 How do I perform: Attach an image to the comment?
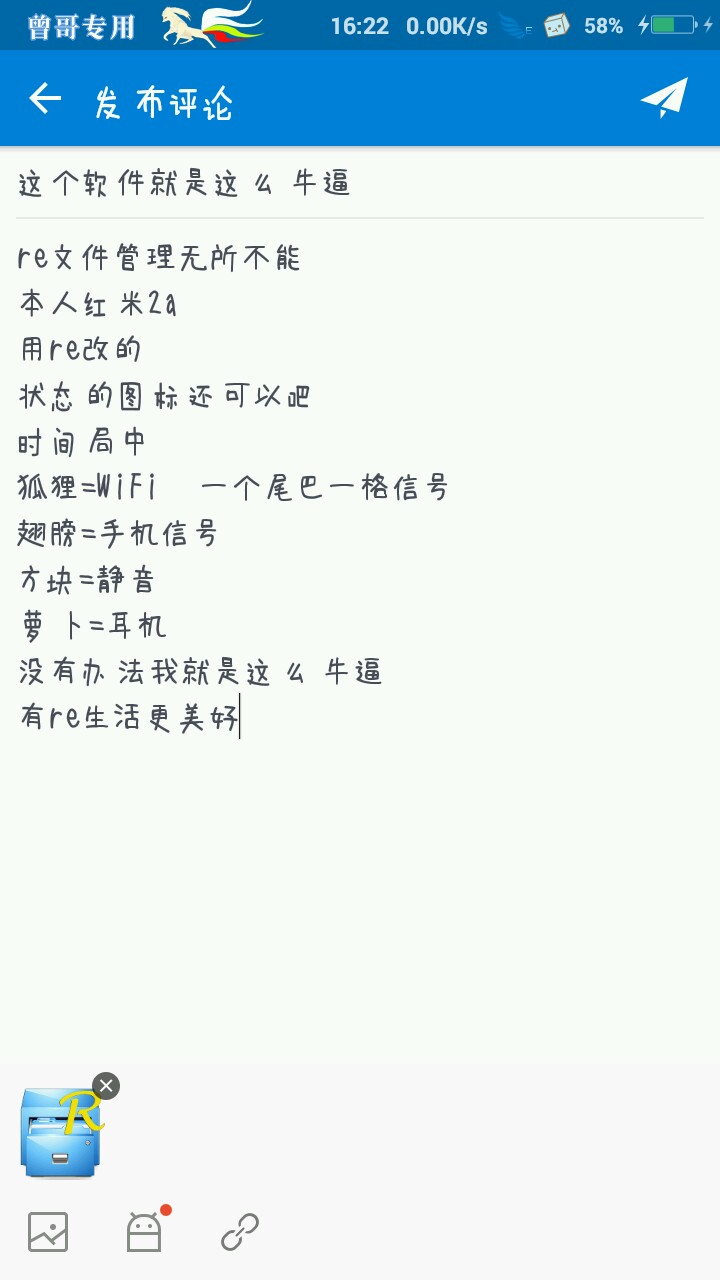48,1232
